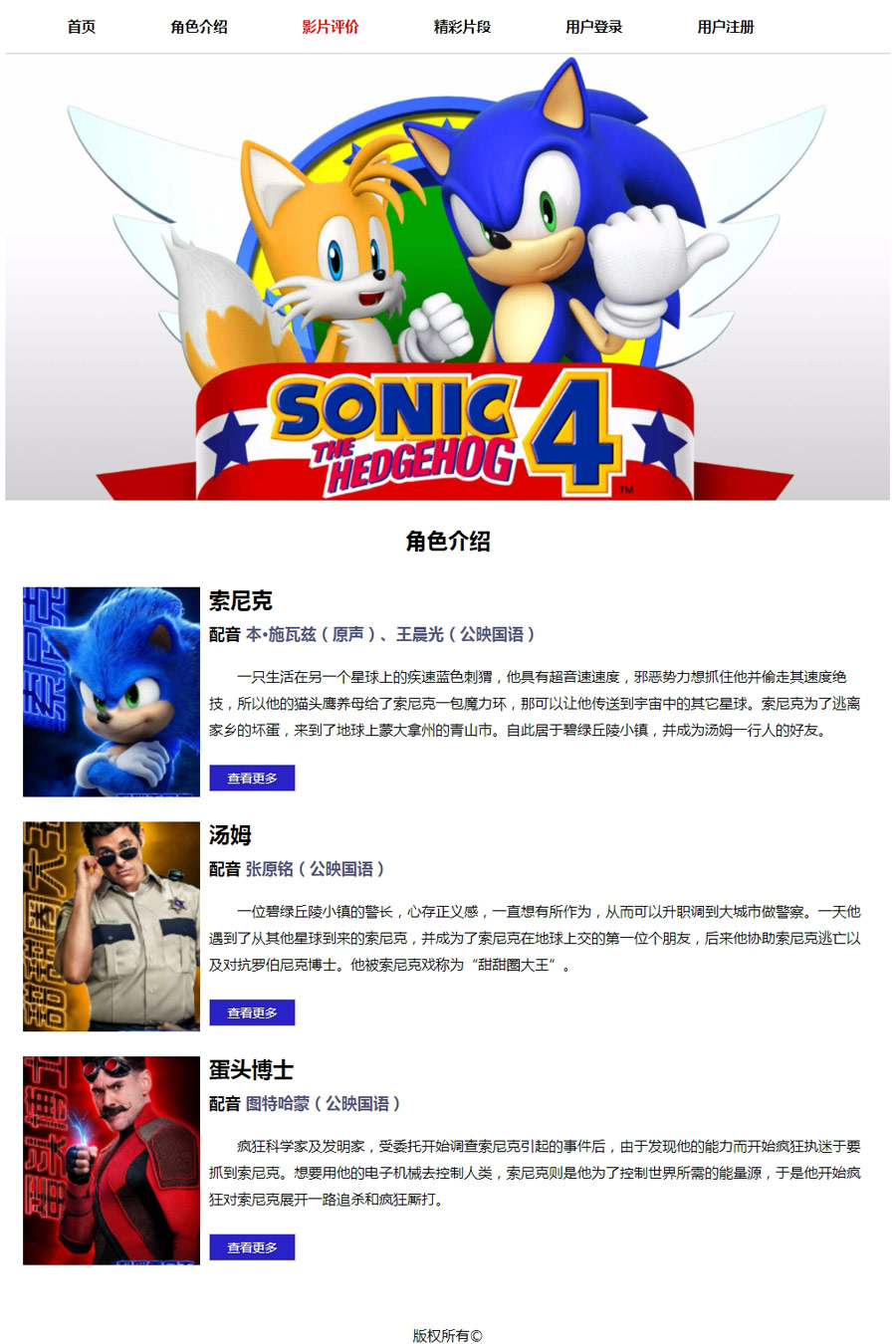The height and width of the screenshot is (1344, 896).
Task: Open the 用户登录 page
Action: [594, 27]
